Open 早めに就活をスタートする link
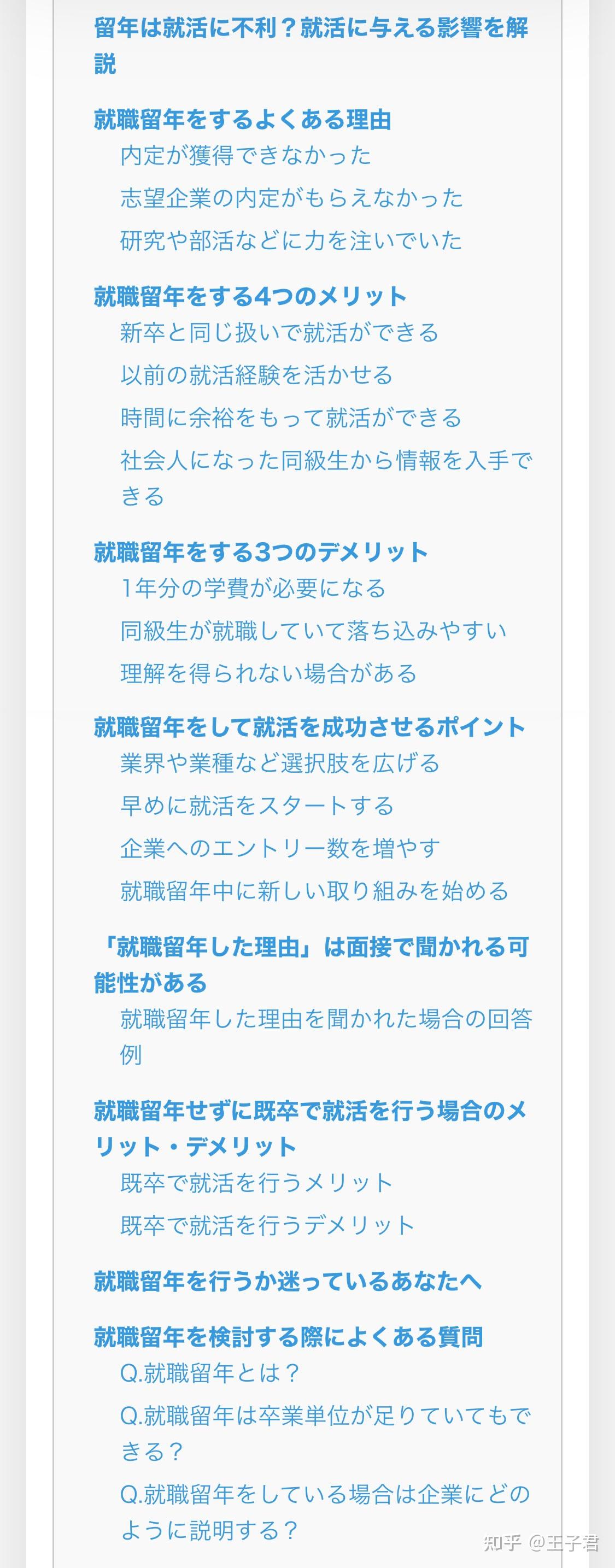Viewport: 615px width, 1568px height. point(257,806)
